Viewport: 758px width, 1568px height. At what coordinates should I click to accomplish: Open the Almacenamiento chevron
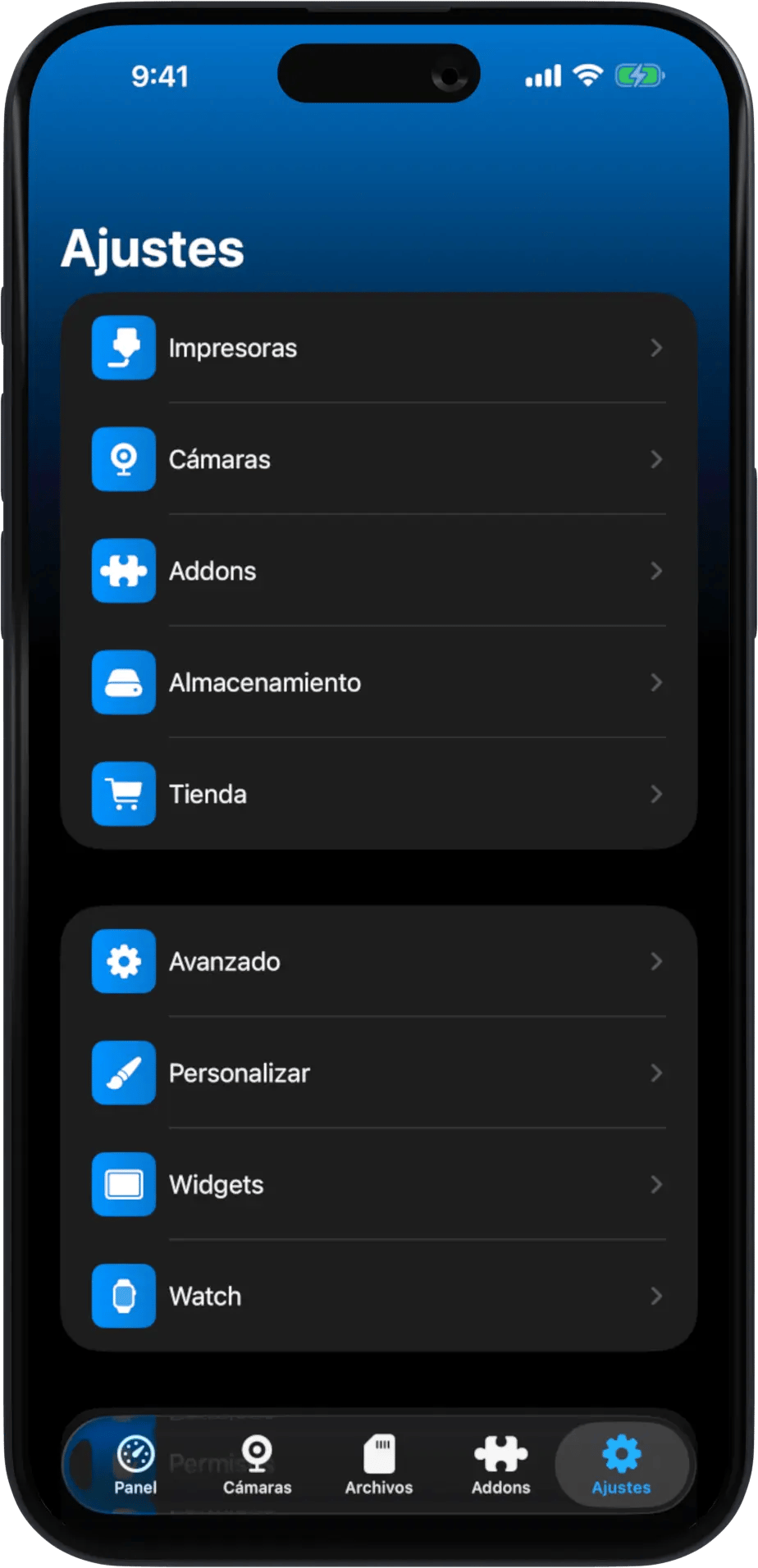[655, 682]
